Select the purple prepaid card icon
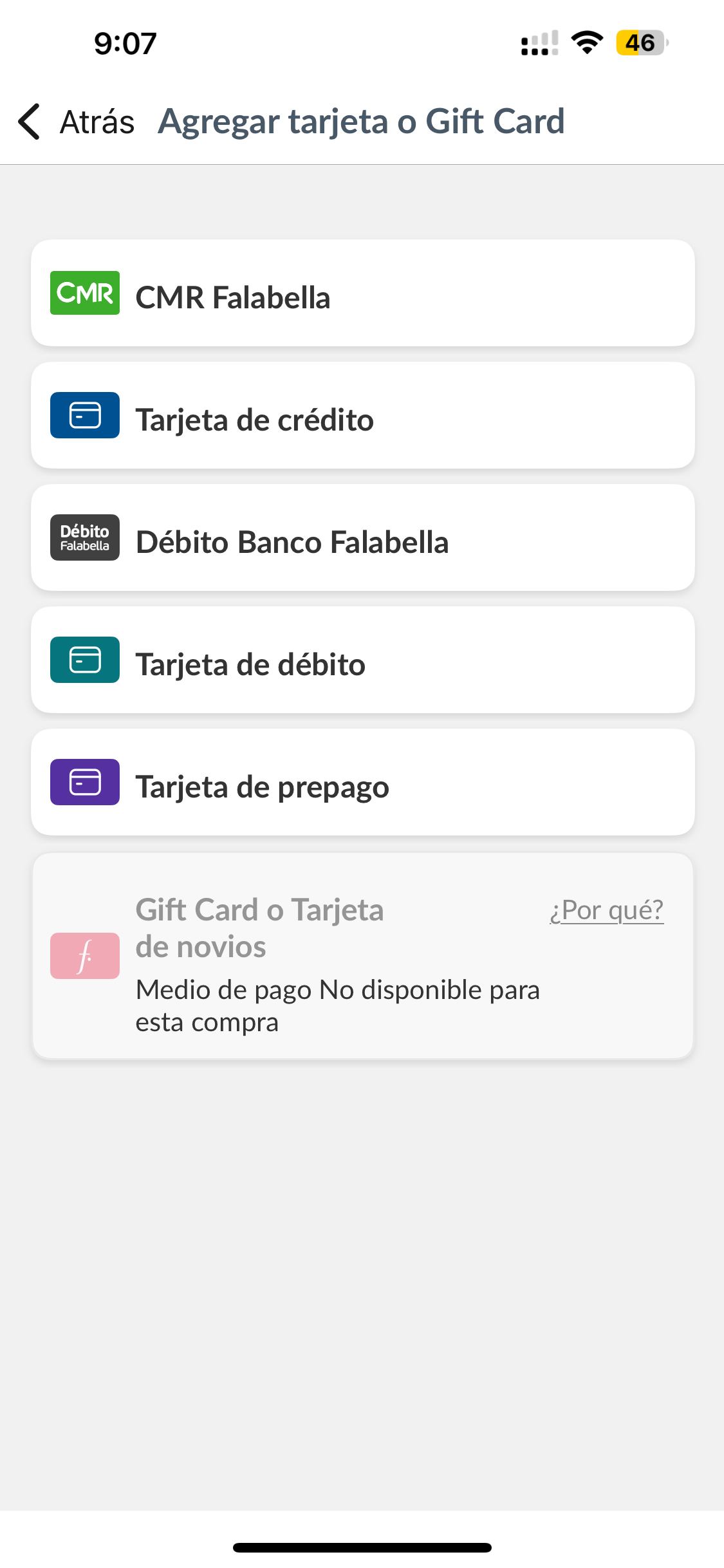This screenshot has height=1568, width=724. click(84, 781)
